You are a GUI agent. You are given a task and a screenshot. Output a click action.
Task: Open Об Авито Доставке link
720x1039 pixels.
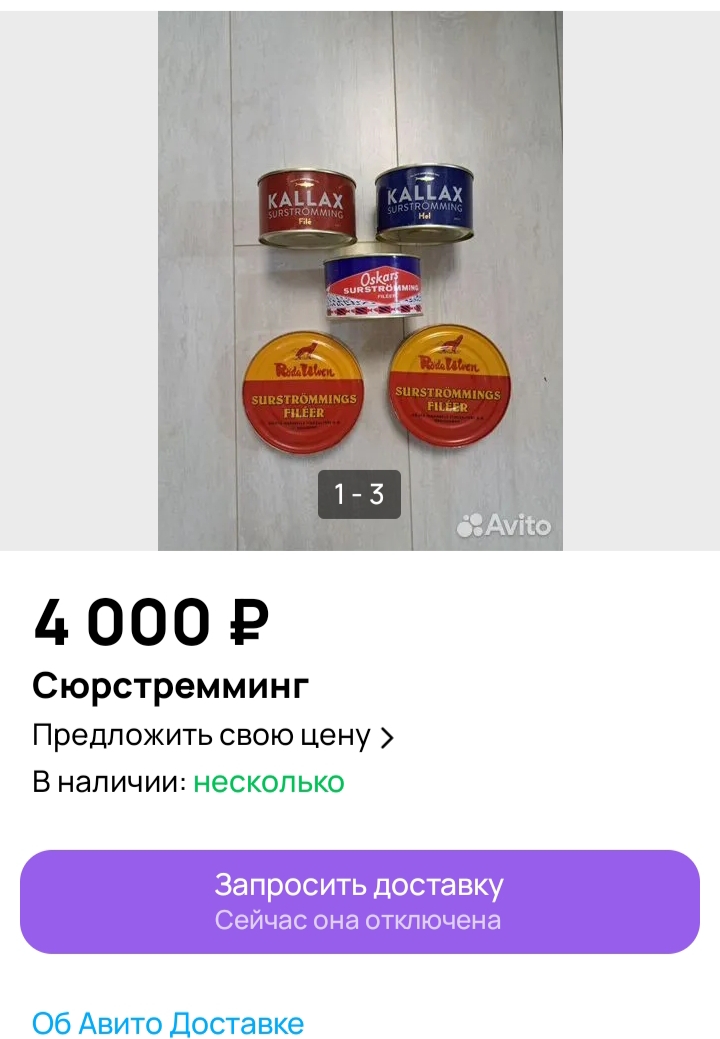tap(168, 1023)
